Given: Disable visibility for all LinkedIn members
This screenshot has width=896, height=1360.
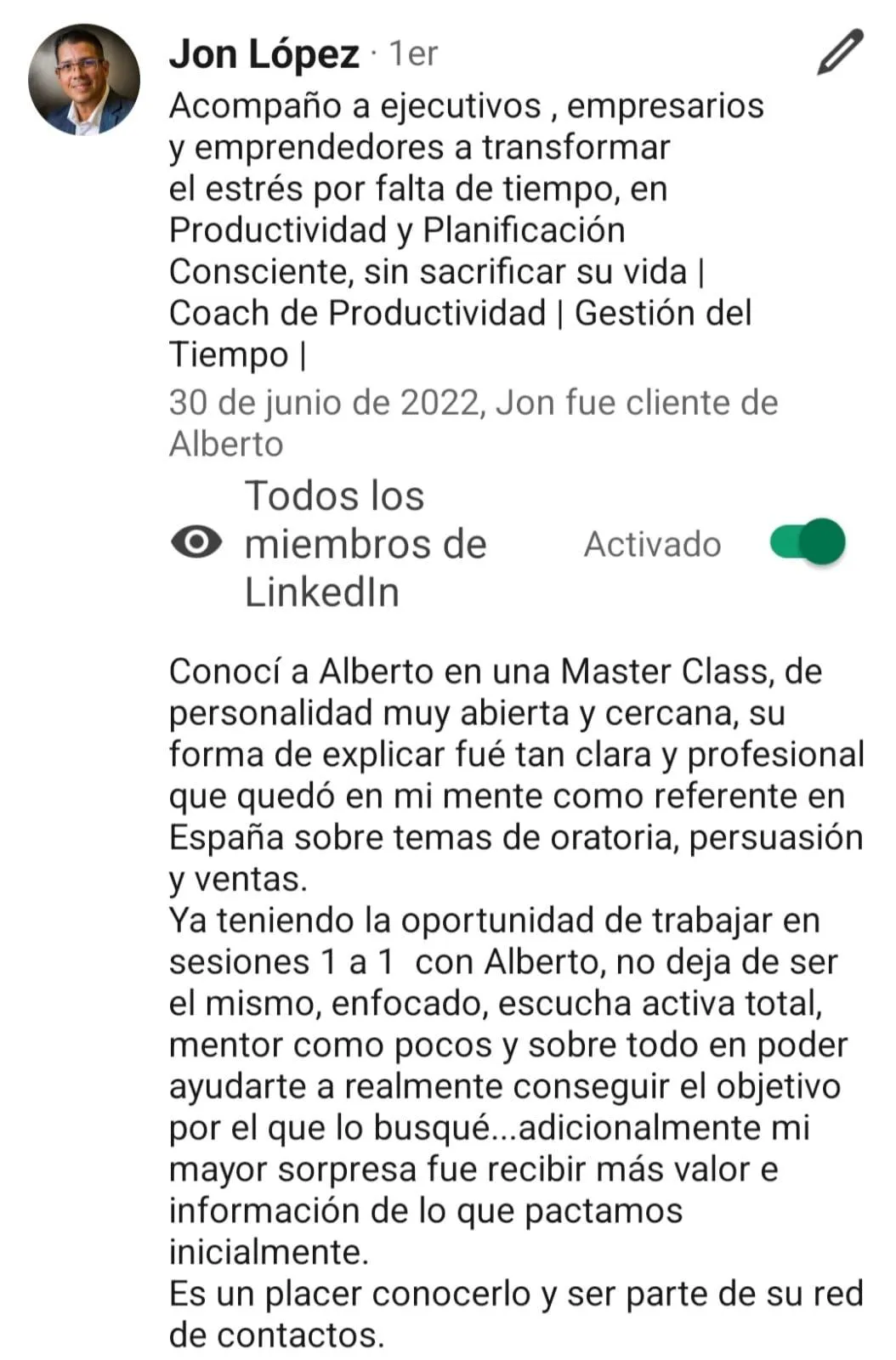Looking at the screenshot, I should coord(807,542).
